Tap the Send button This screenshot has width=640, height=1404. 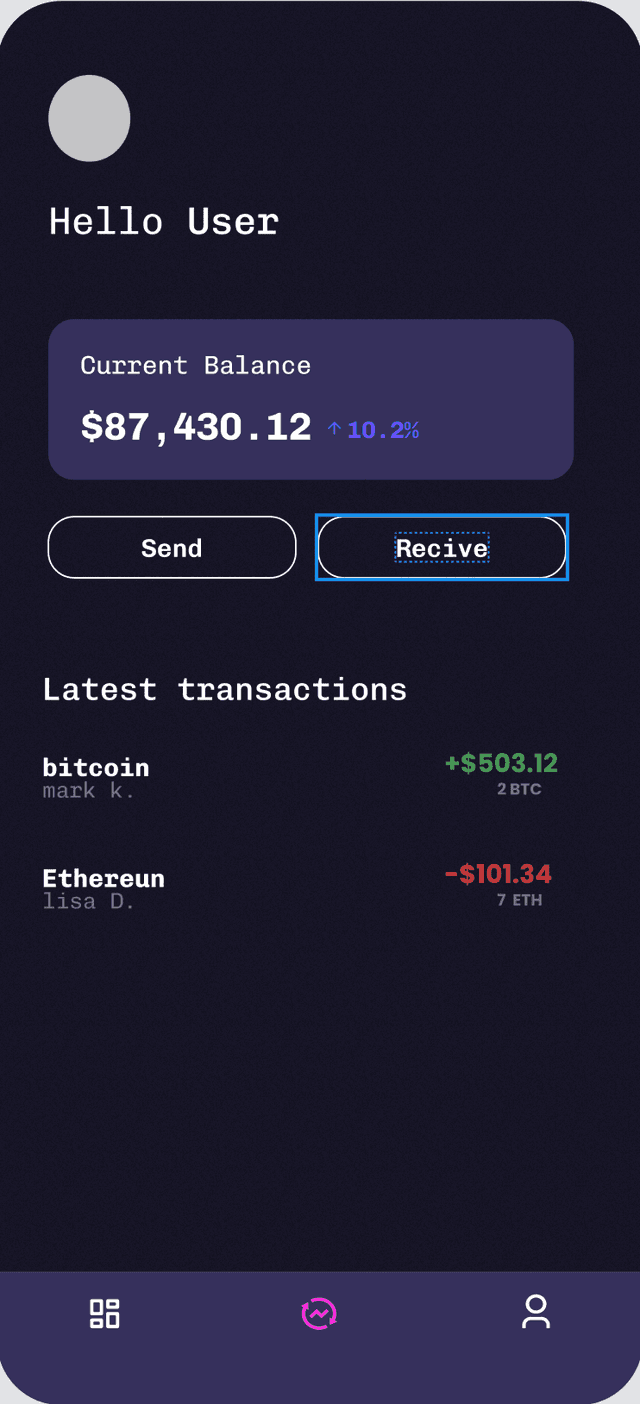(172, 547)
